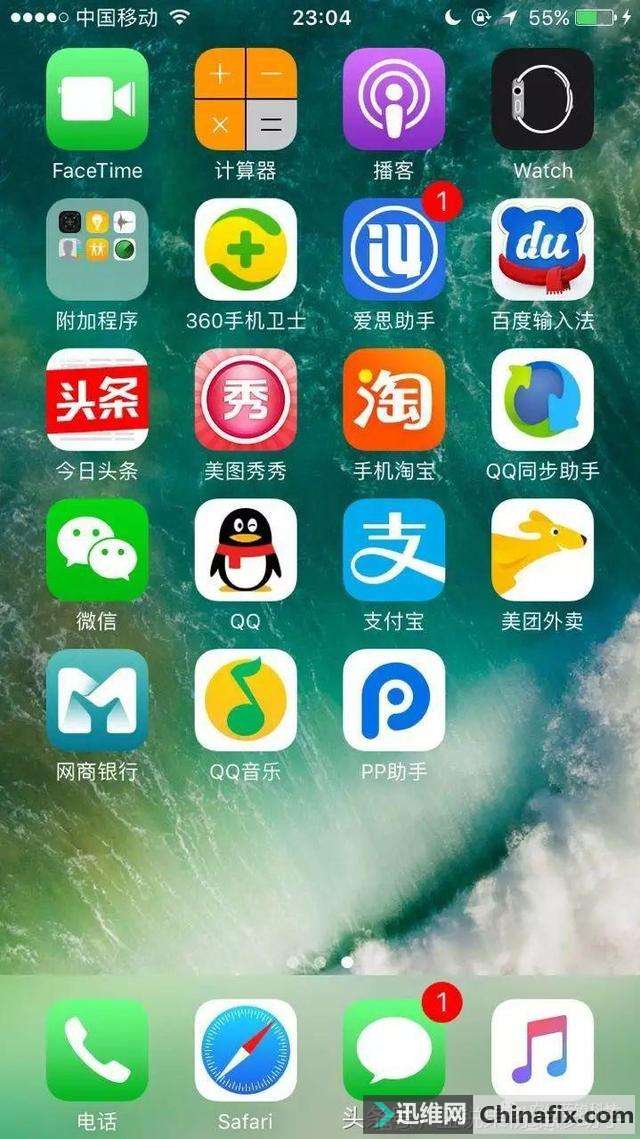Launch 360手机卫士
The width and height of the screenshot is (640, 1139).
(x=245, y=249)
